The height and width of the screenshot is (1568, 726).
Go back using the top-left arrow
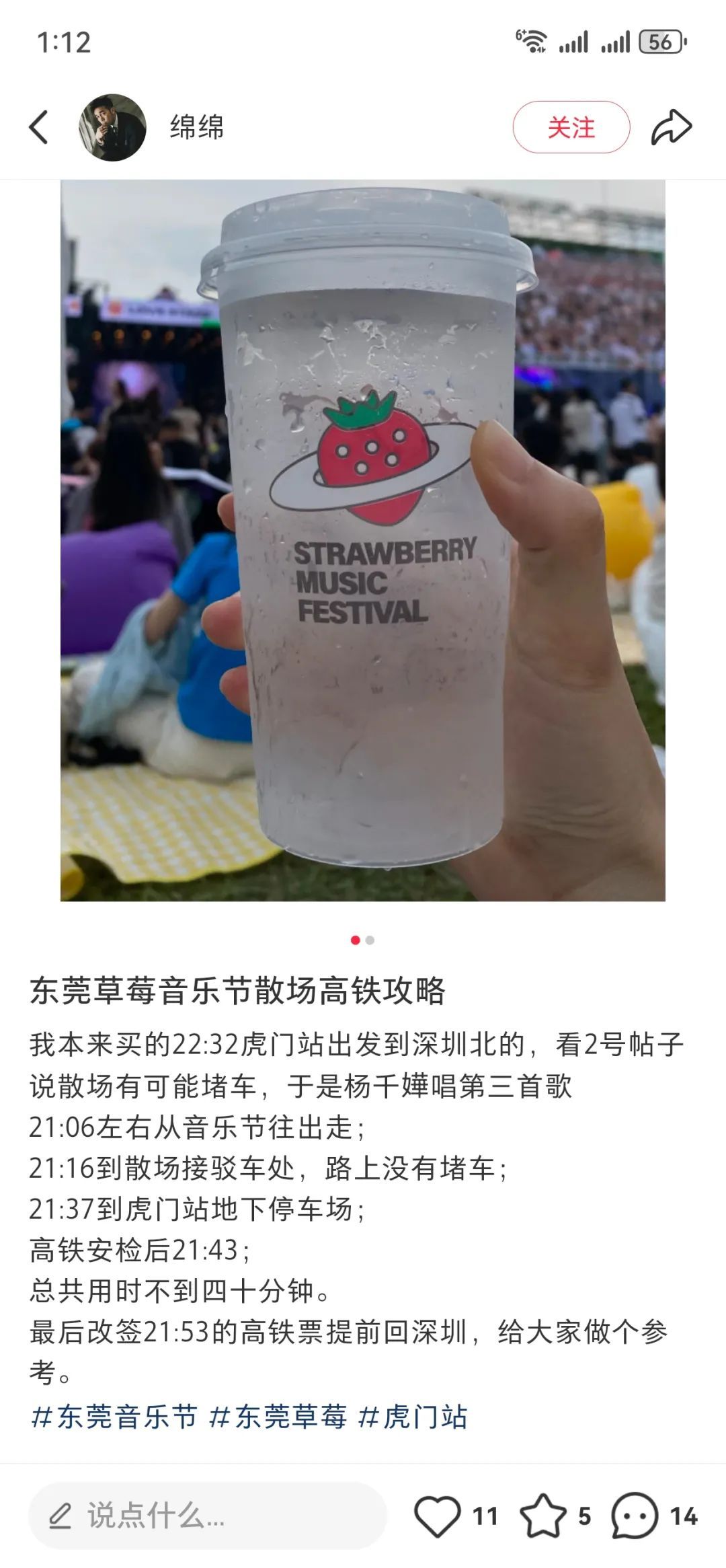pyautogui.click(x=39, y=127)
